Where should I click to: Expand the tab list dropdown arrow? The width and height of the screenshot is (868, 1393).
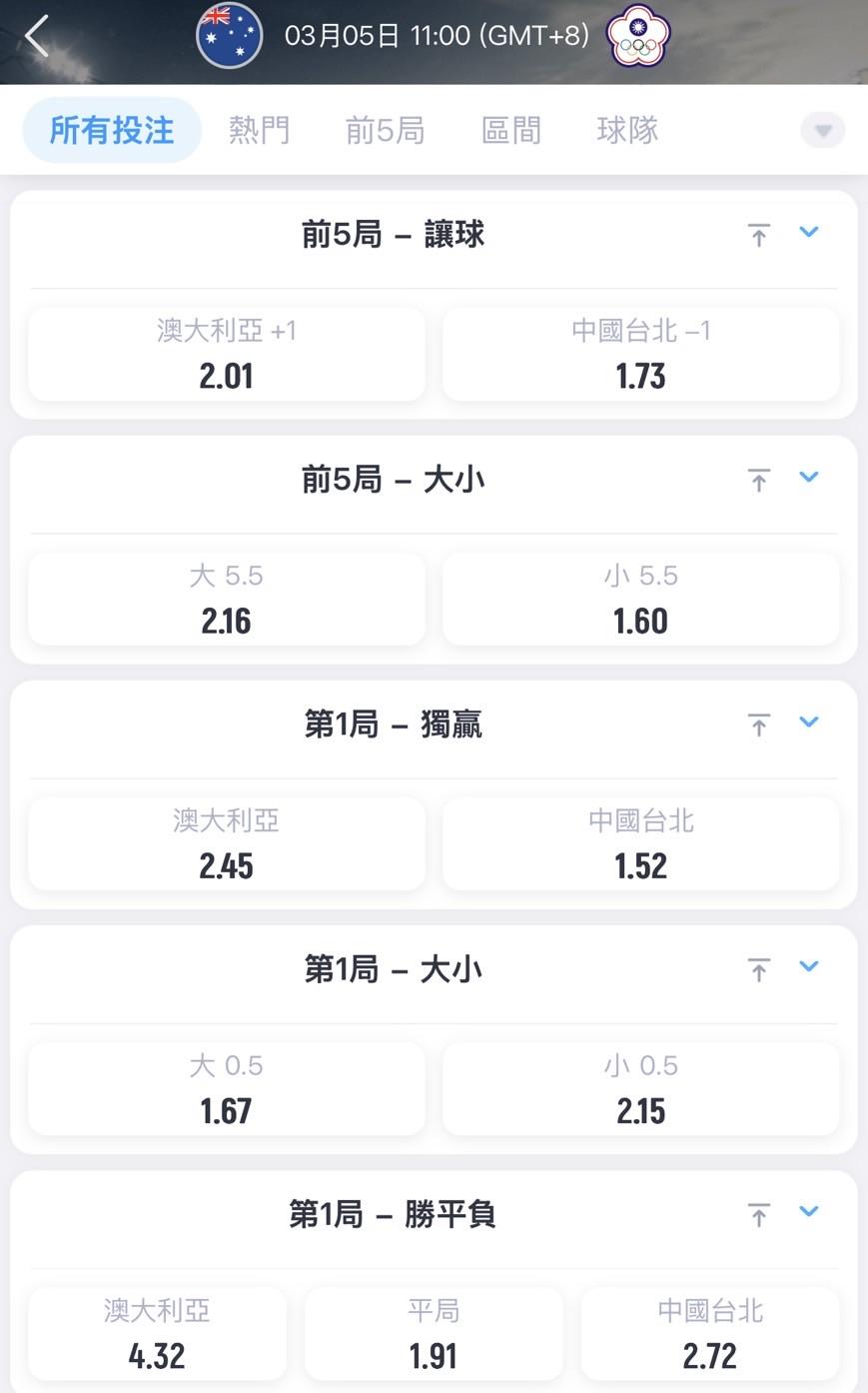click(823, 131)
